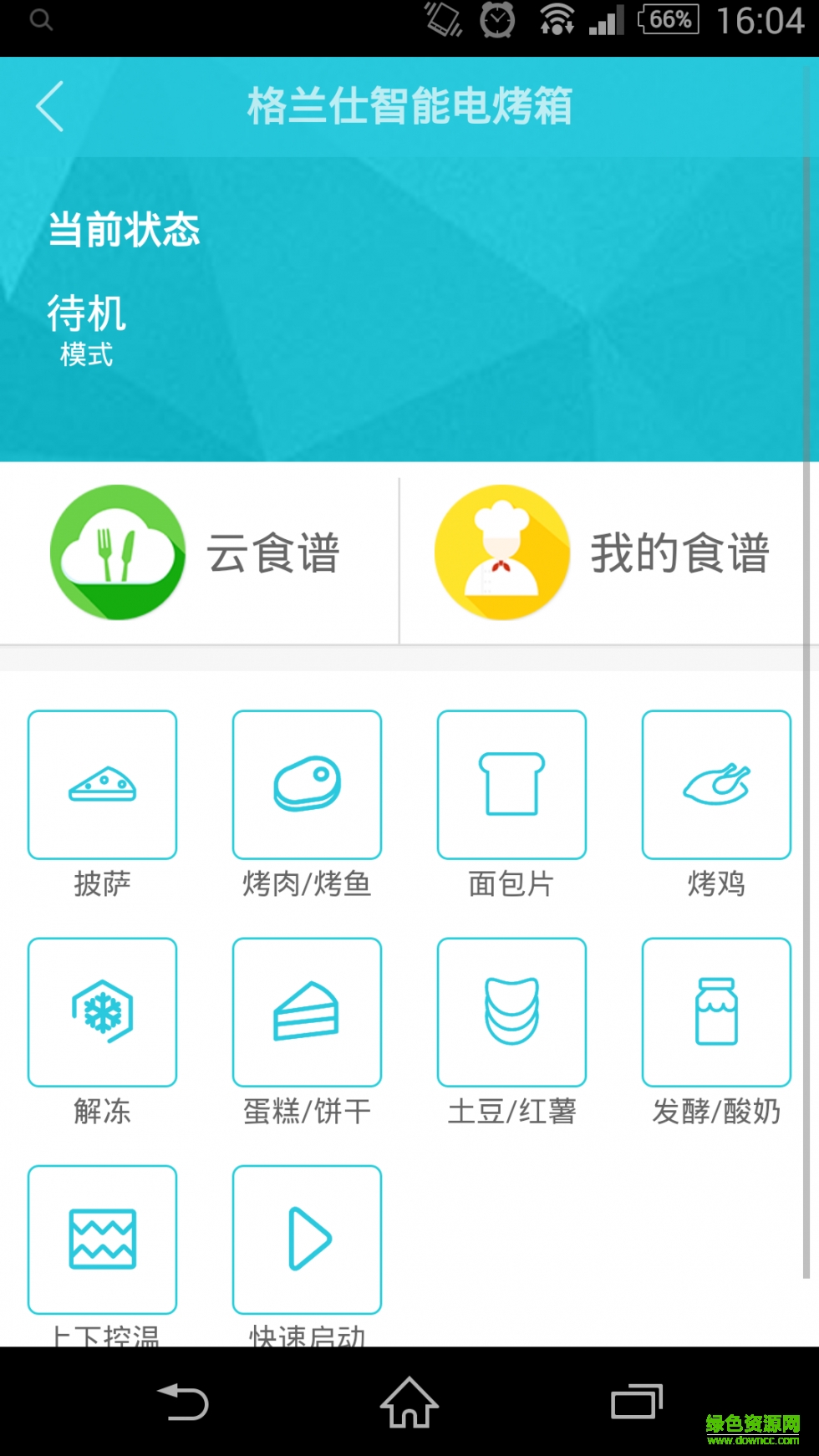Tap the 快速启动 quick start mode

pyautogui.click(x=307, y=1239)
